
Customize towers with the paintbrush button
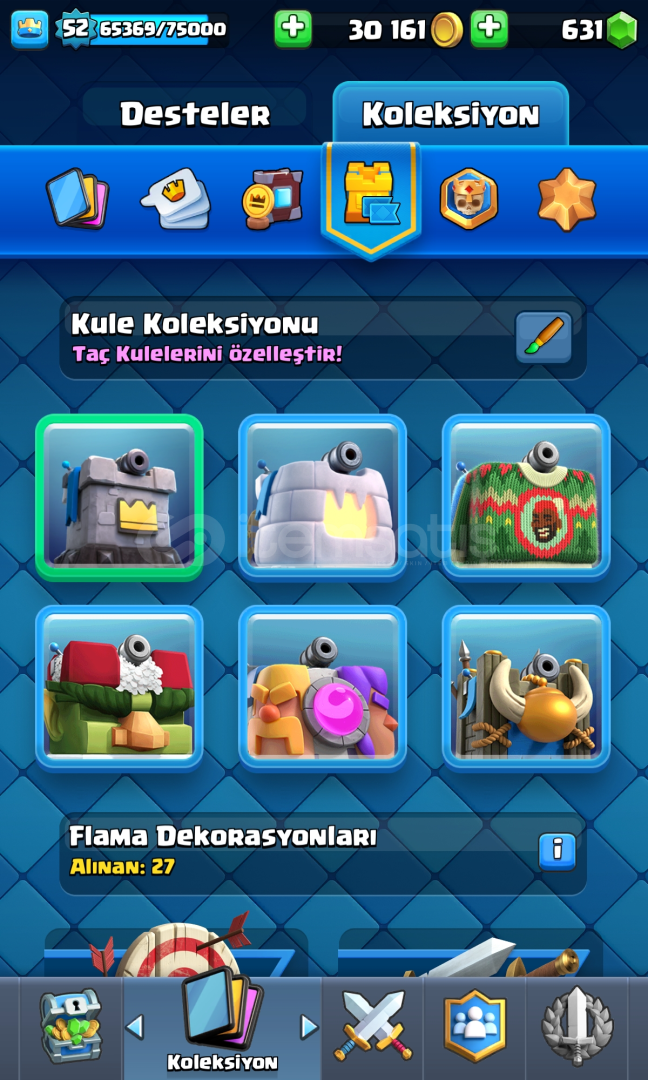coord(544,338)
